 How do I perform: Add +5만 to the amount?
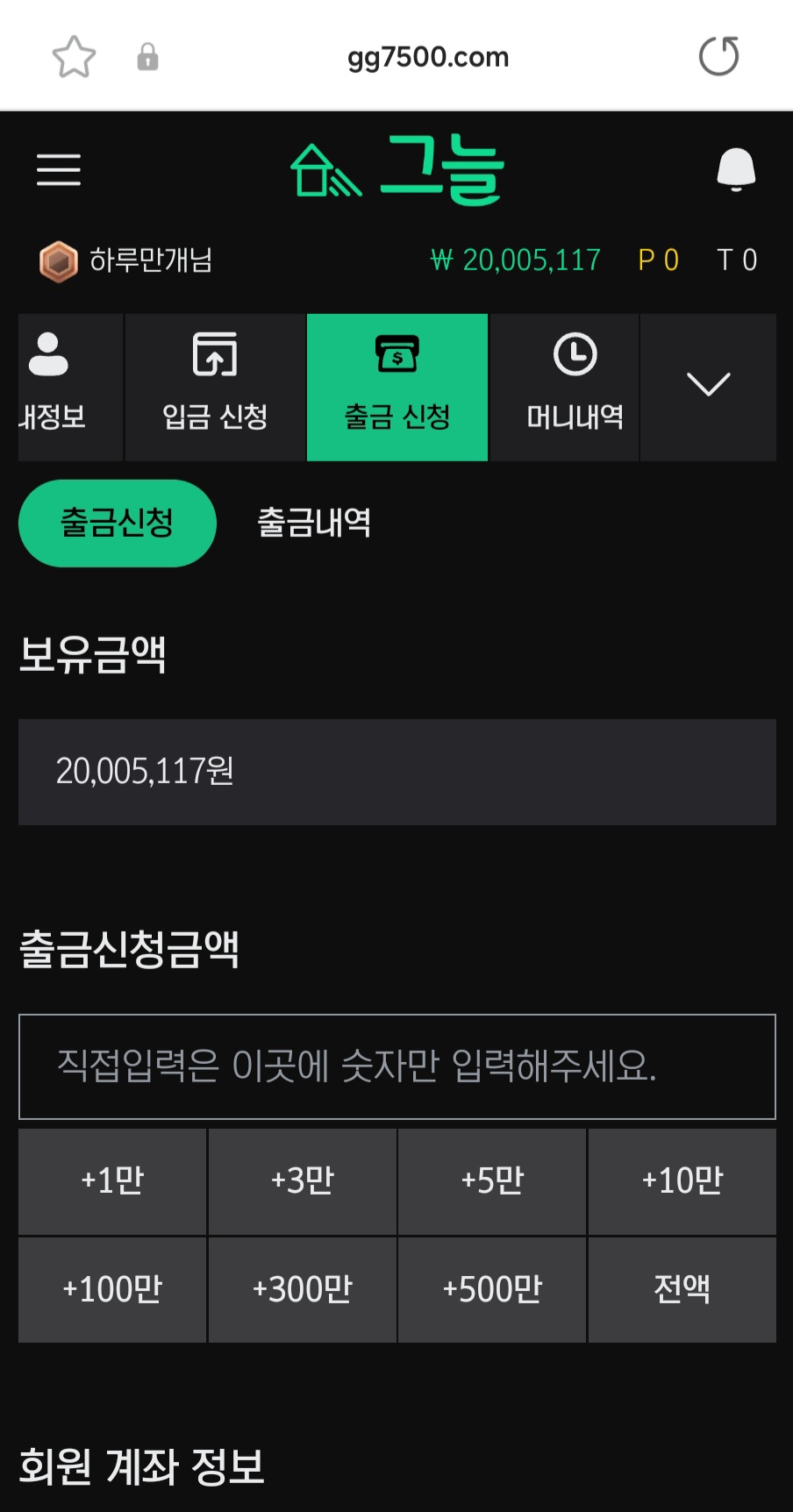tap(492, 1181)
